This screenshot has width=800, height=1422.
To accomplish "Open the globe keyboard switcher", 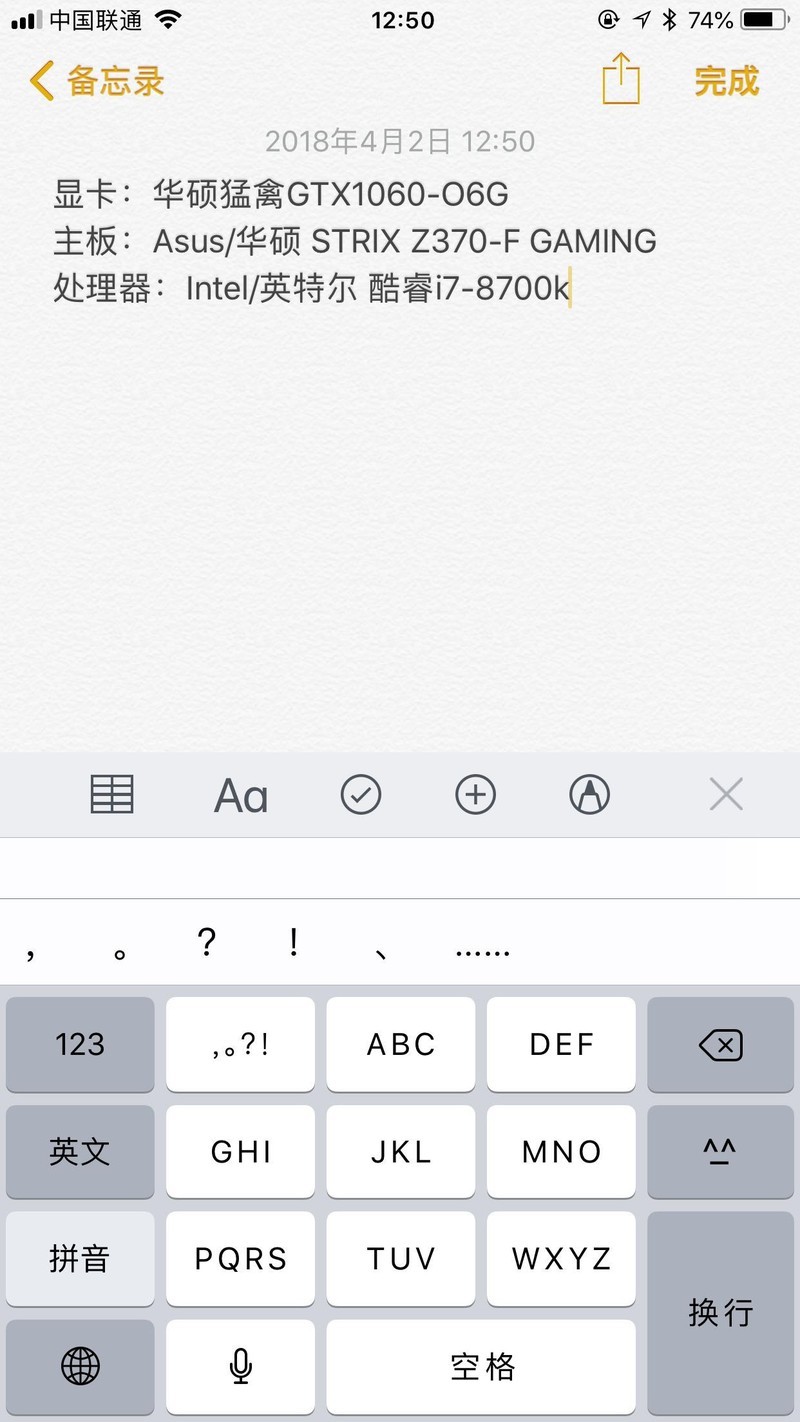I will 80,1365.
